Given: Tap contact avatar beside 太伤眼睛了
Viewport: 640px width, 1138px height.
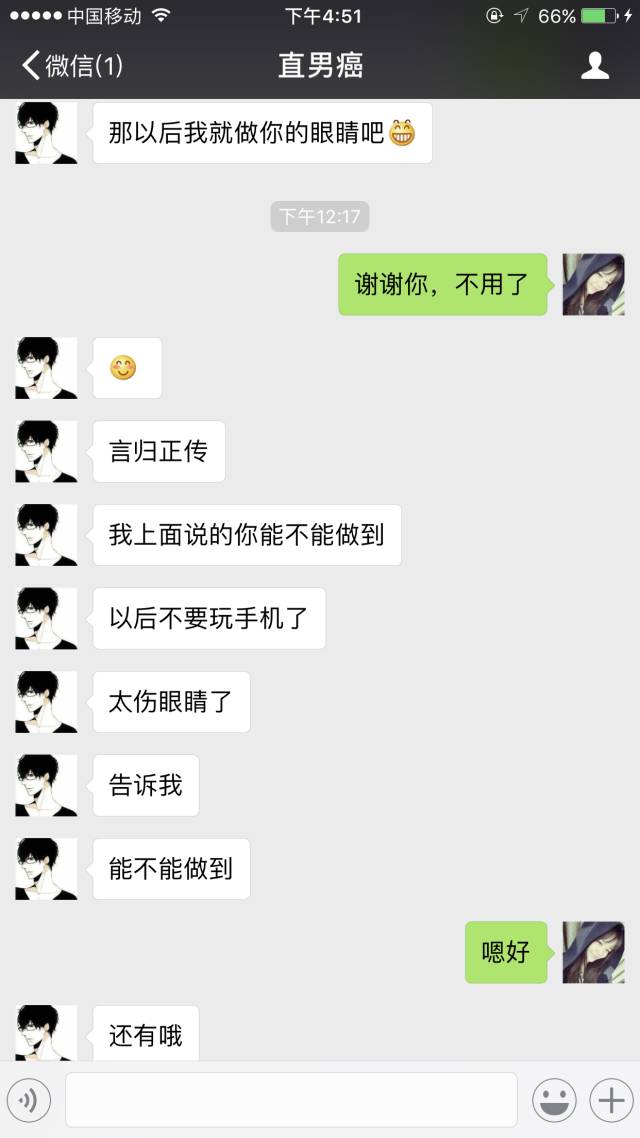Looking at the screenshot, I should (46, 702).
